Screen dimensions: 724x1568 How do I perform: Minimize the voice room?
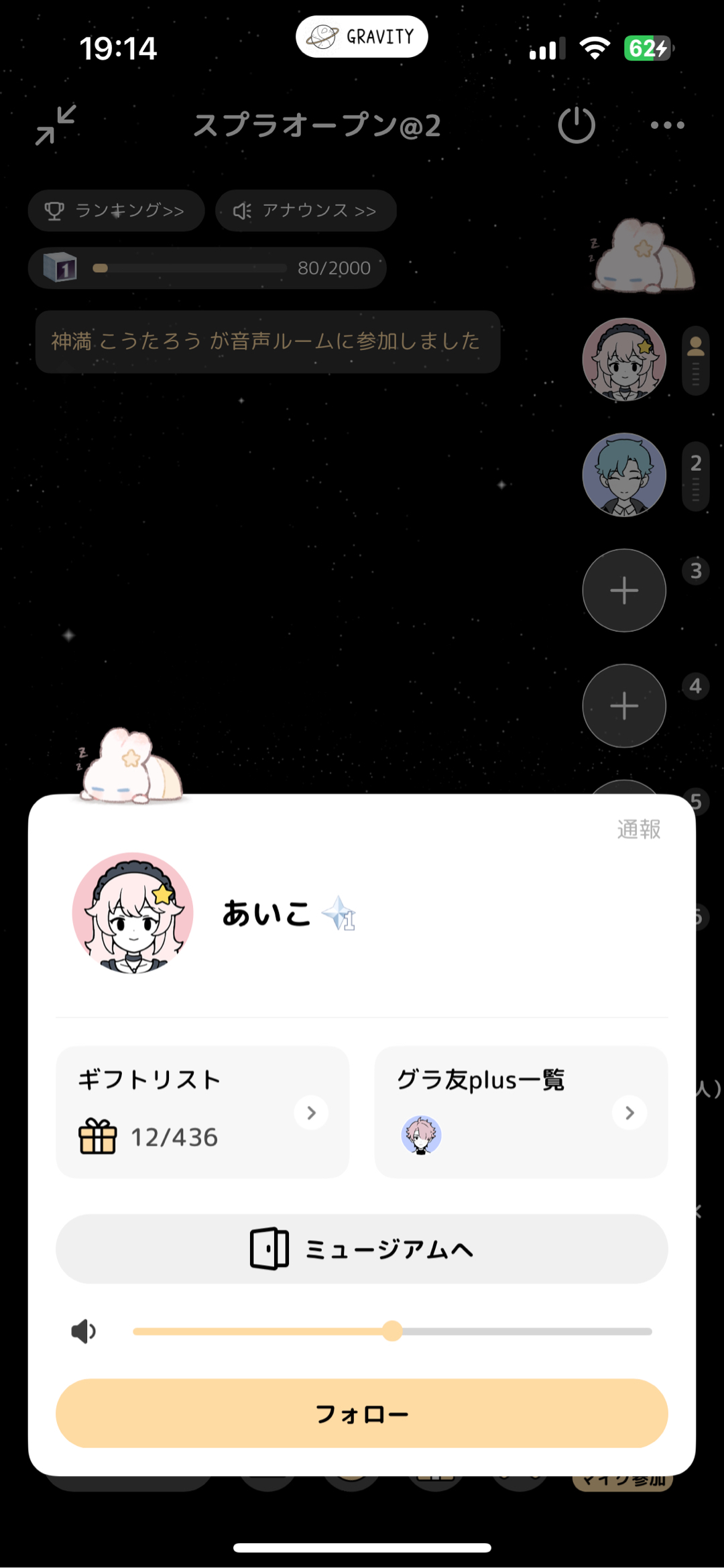tap(56, 125)
